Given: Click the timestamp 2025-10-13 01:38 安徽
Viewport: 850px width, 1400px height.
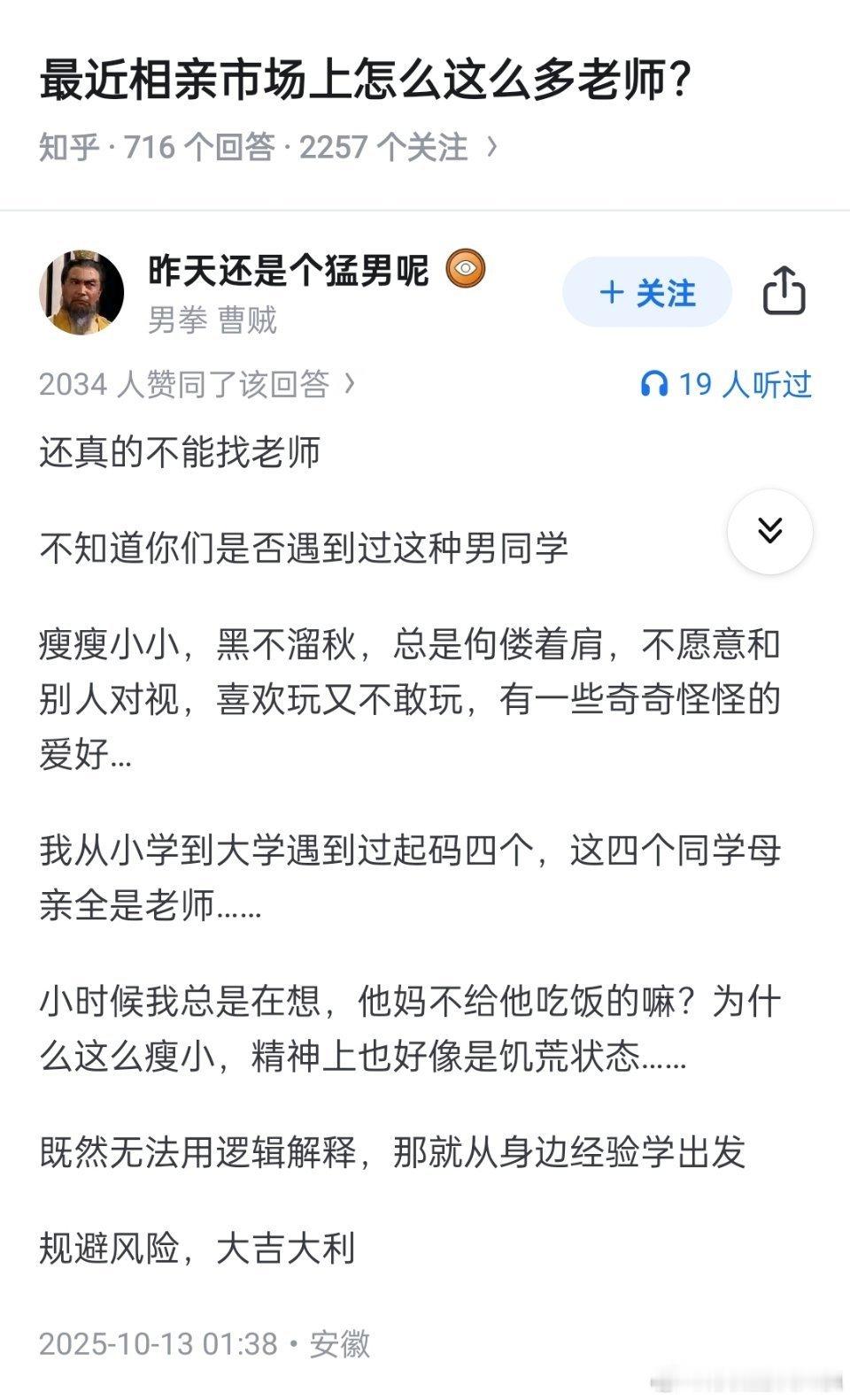Looking at the screenshot, I should 204,1344.
